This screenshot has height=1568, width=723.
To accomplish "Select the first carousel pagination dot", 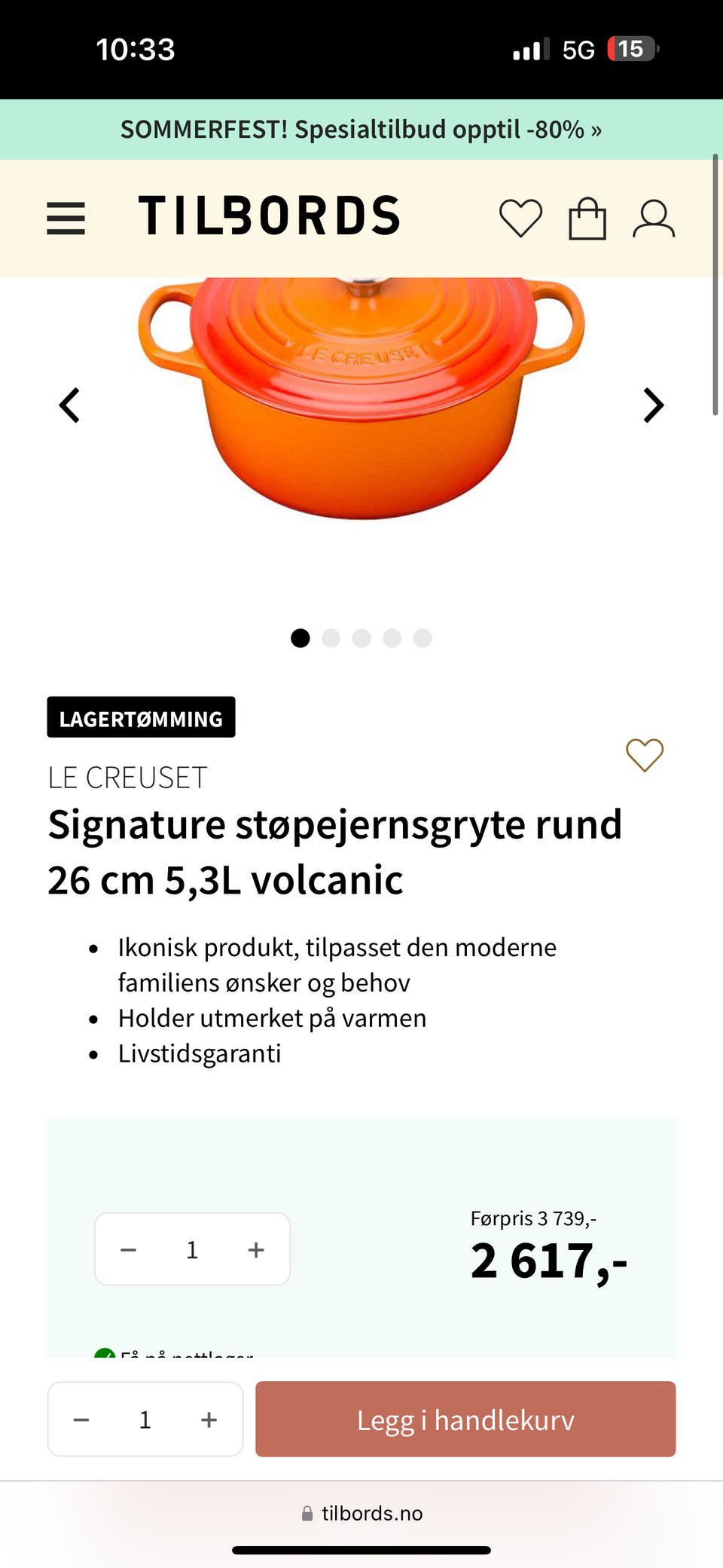I will click(300, 638).
